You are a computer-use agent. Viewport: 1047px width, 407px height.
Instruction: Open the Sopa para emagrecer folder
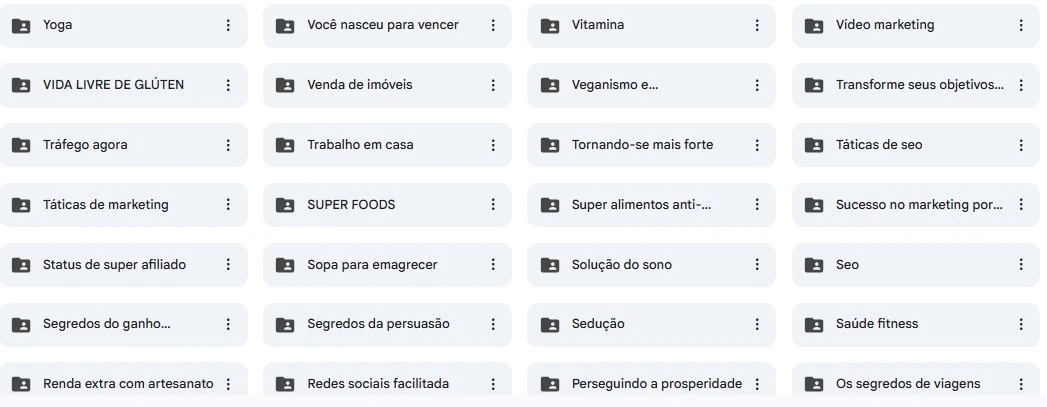click(x=372, y=265)
